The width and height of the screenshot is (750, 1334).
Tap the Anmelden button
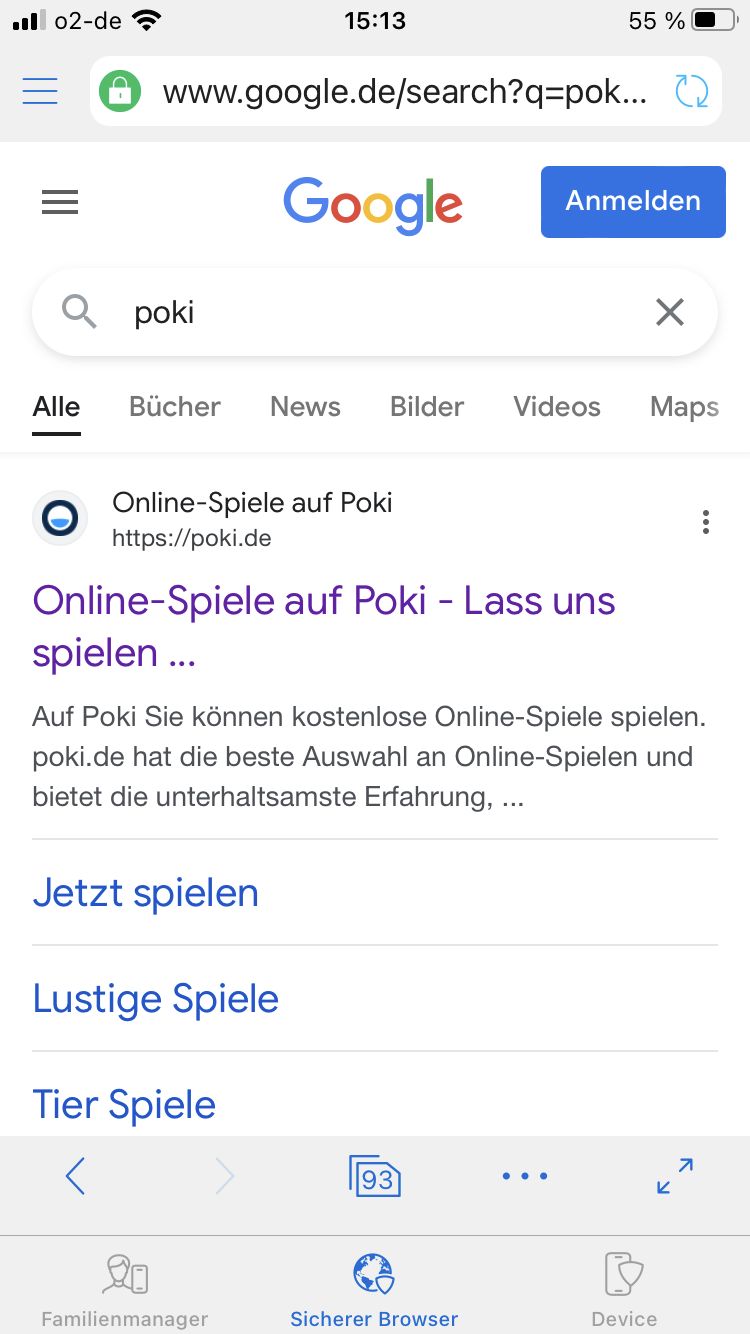tap(633, 202)
